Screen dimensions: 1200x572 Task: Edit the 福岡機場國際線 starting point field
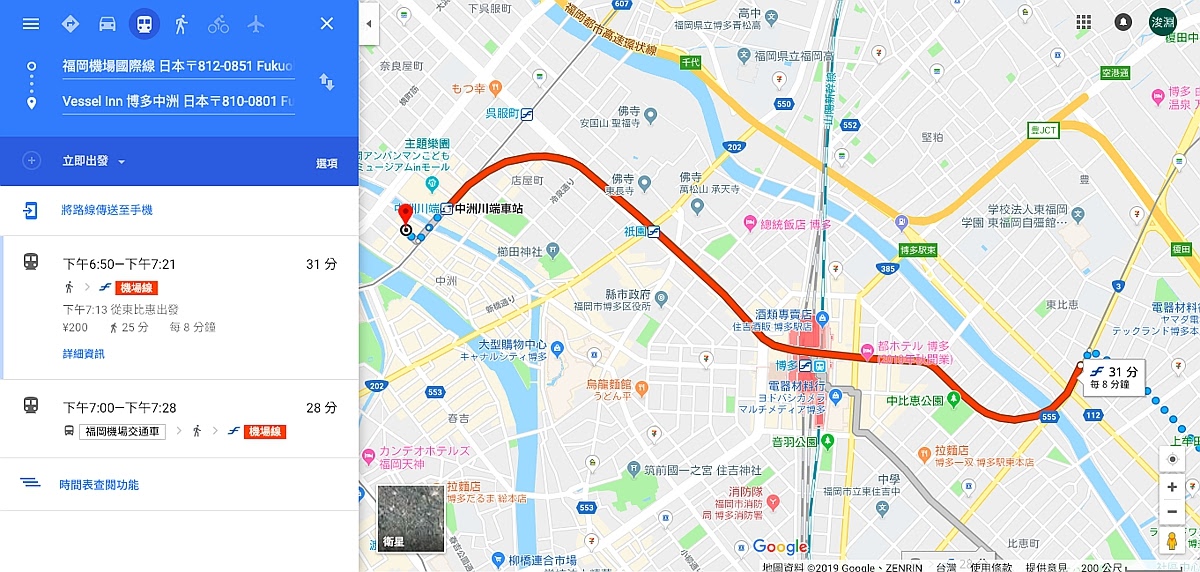178,67
